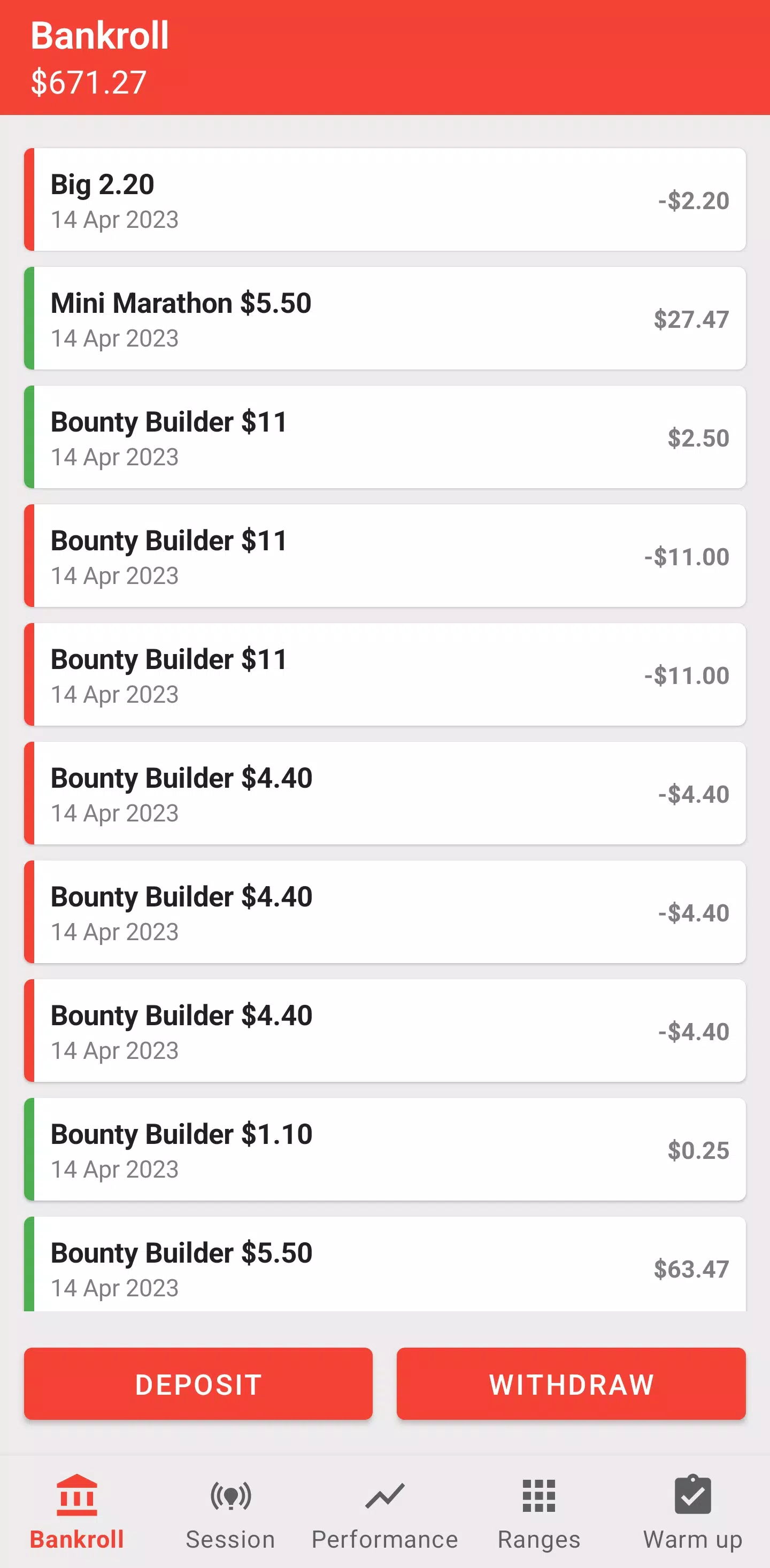Open the Big 2.20 entry
The width and height of the screenshot is (770, 1568).
pos(384,199)
